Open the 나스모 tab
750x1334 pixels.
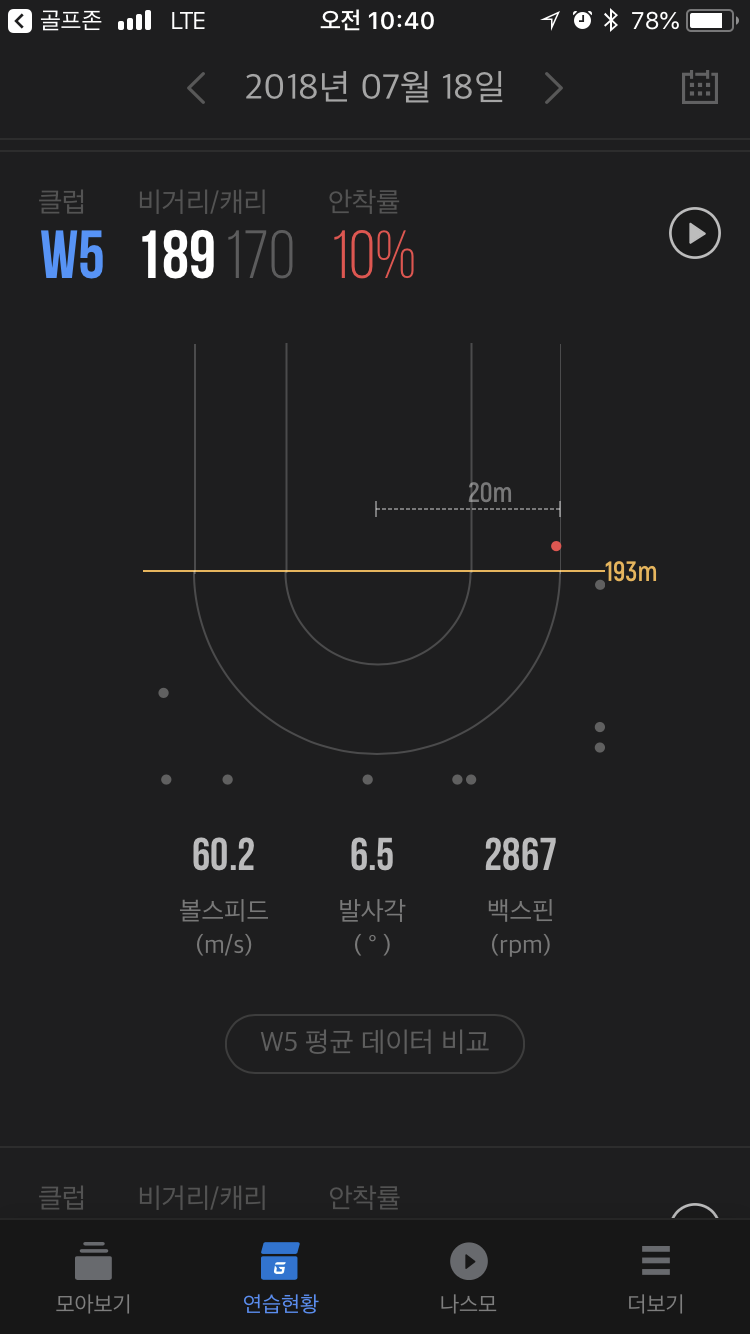[468, 1277]
